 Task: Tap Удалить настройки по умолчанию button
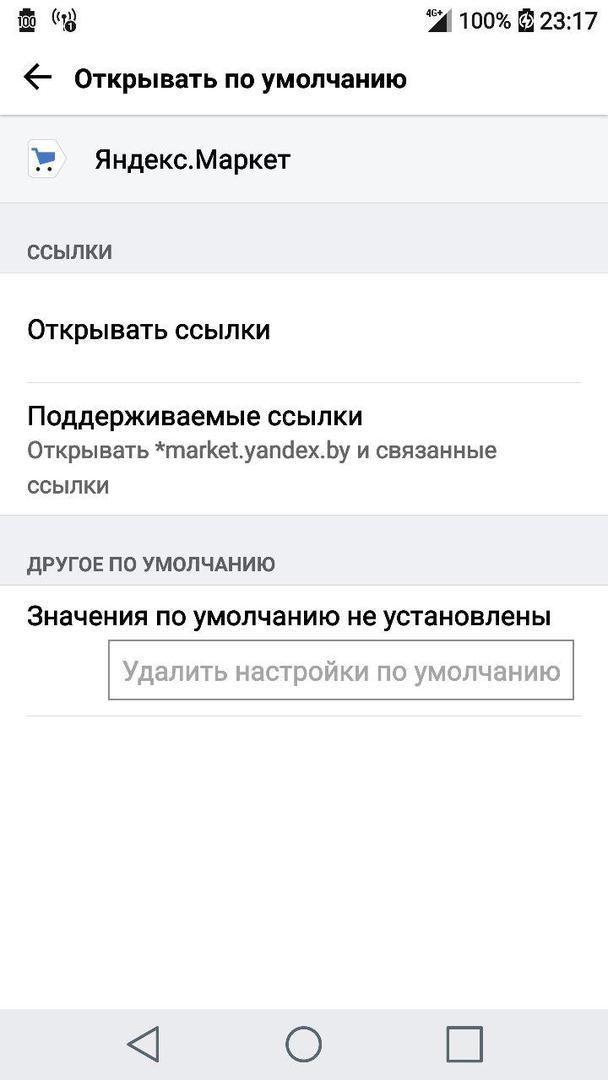341,671
